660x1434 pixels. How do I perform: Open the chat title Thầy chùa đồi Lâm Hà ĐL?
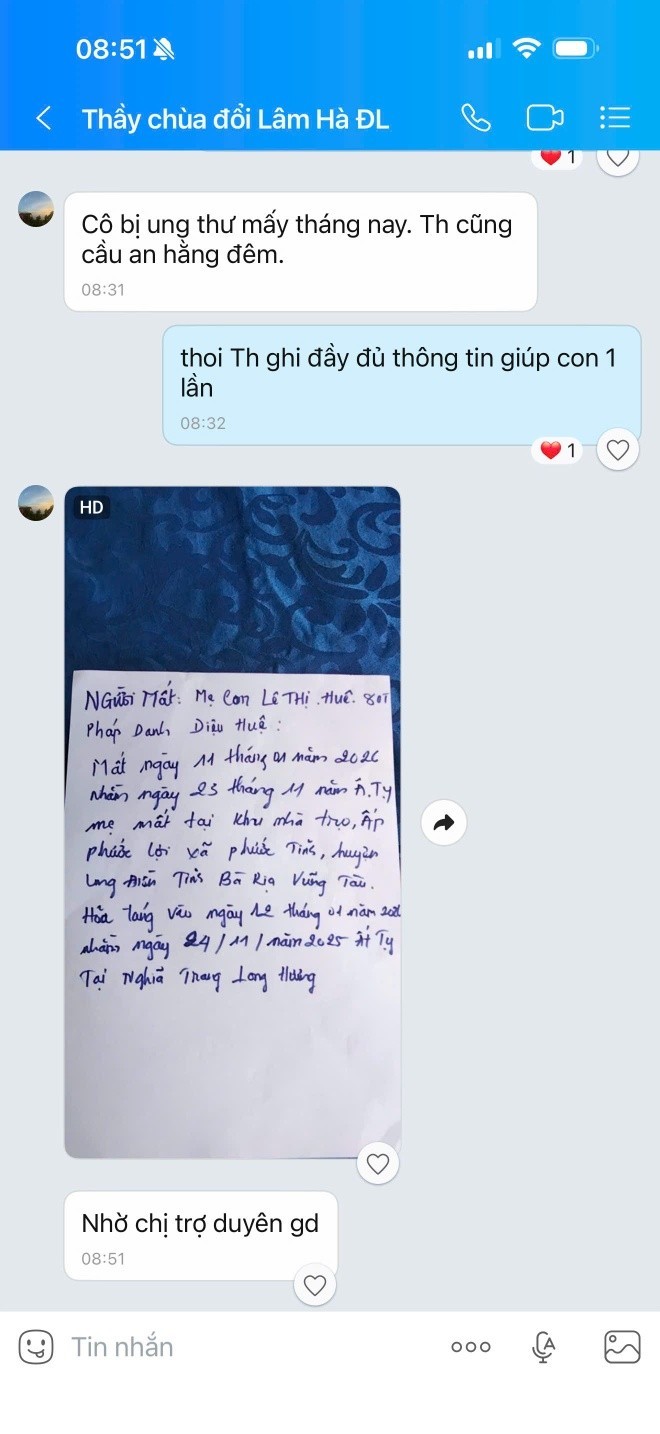point(235,119)
